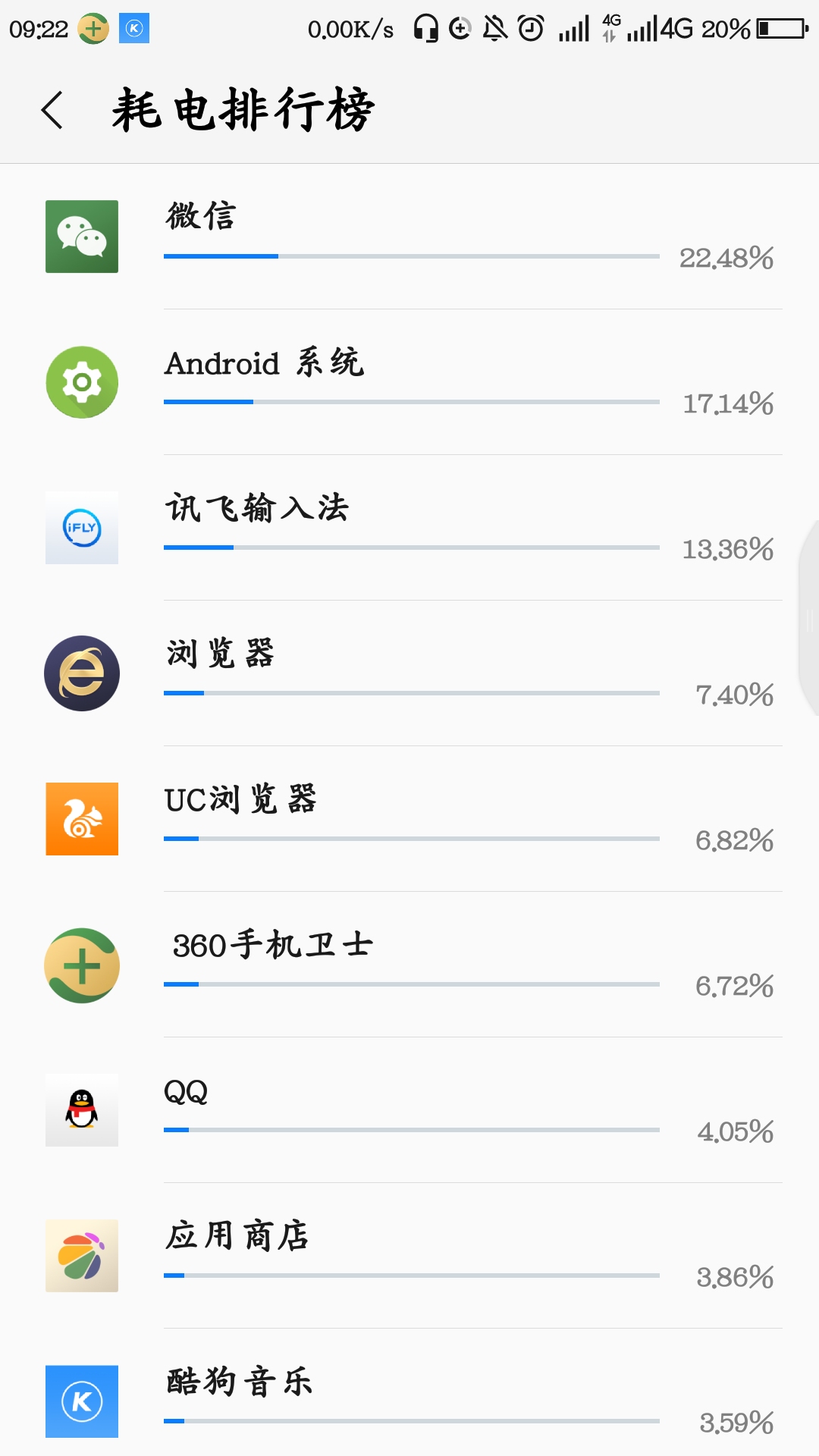Open 微信 power usage details
This screenshot has width=819, height=1456.
409,237
